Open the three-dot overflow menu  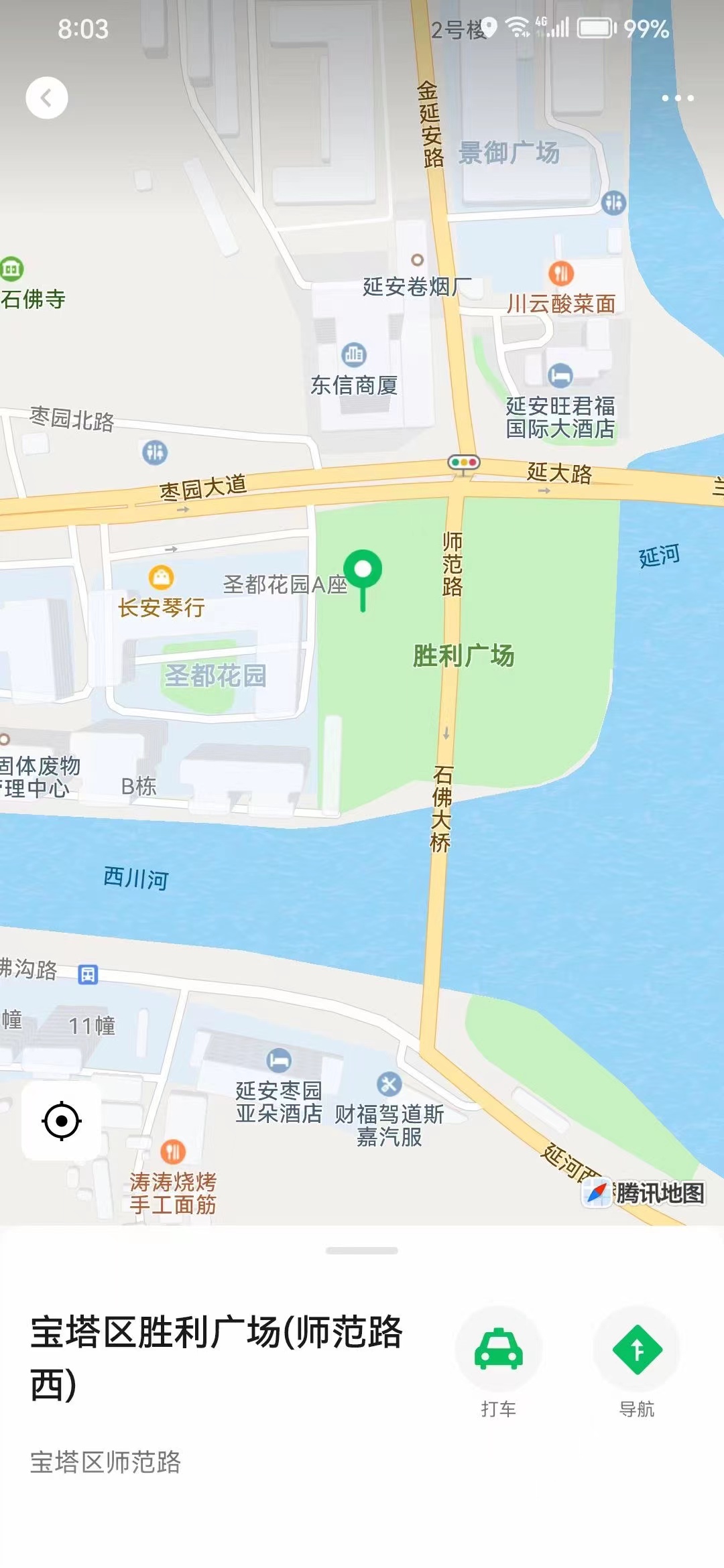(677, 98)
